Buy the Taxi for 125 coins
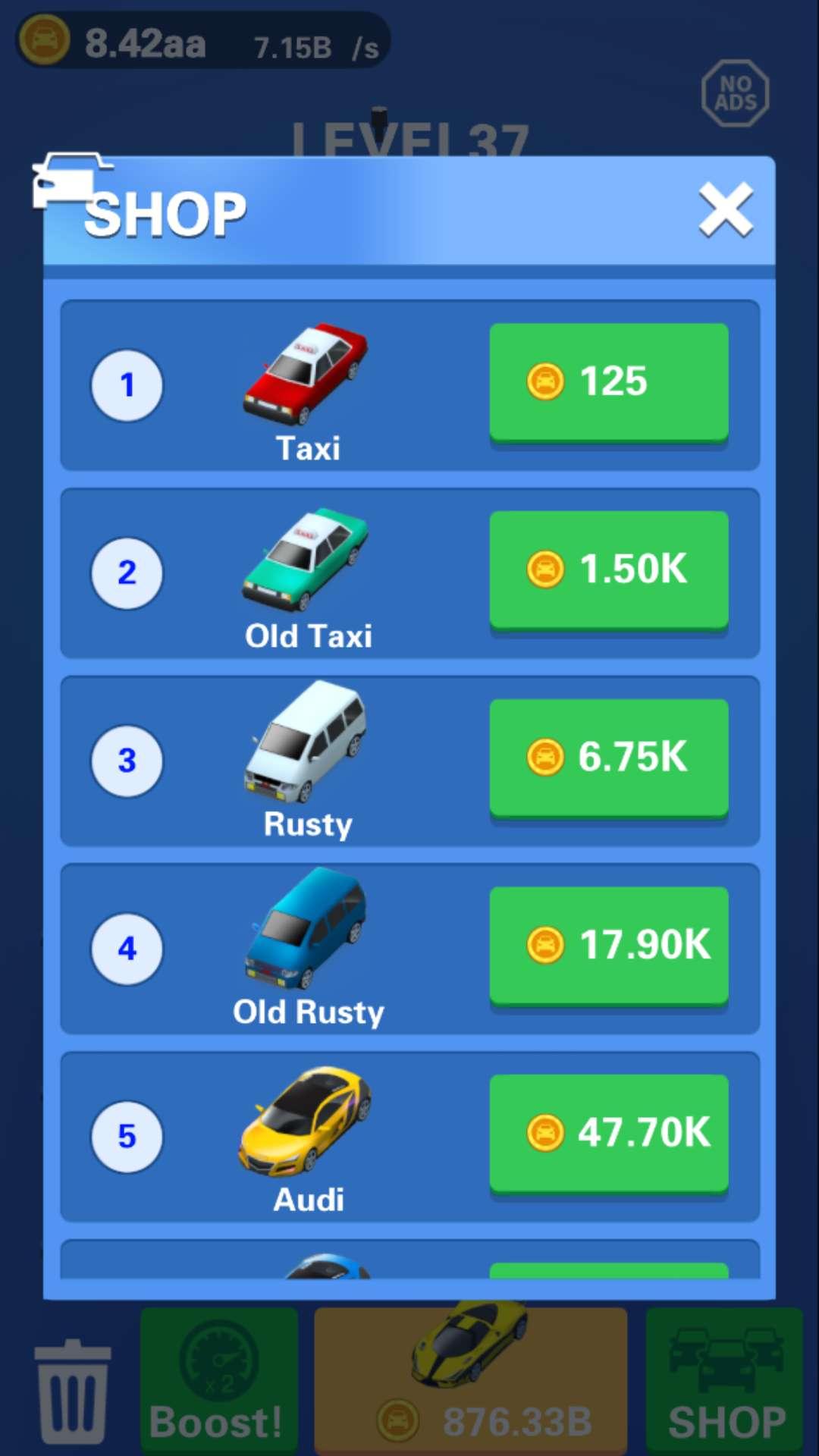Image resolution: width=819 pixels, height=1456 pixels. point(608,381)
